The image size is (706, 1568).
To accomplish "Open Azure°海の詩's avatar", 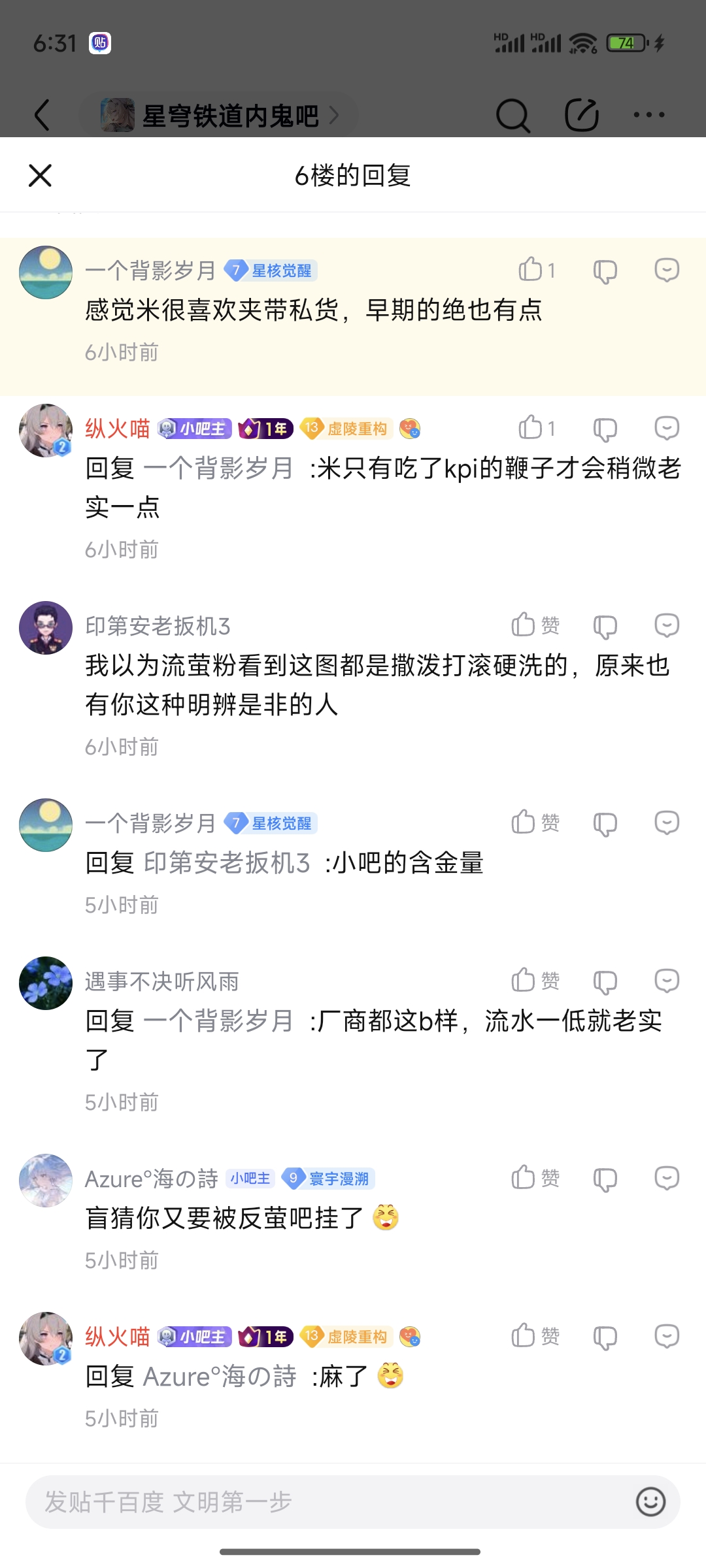I will point(46,1181).
